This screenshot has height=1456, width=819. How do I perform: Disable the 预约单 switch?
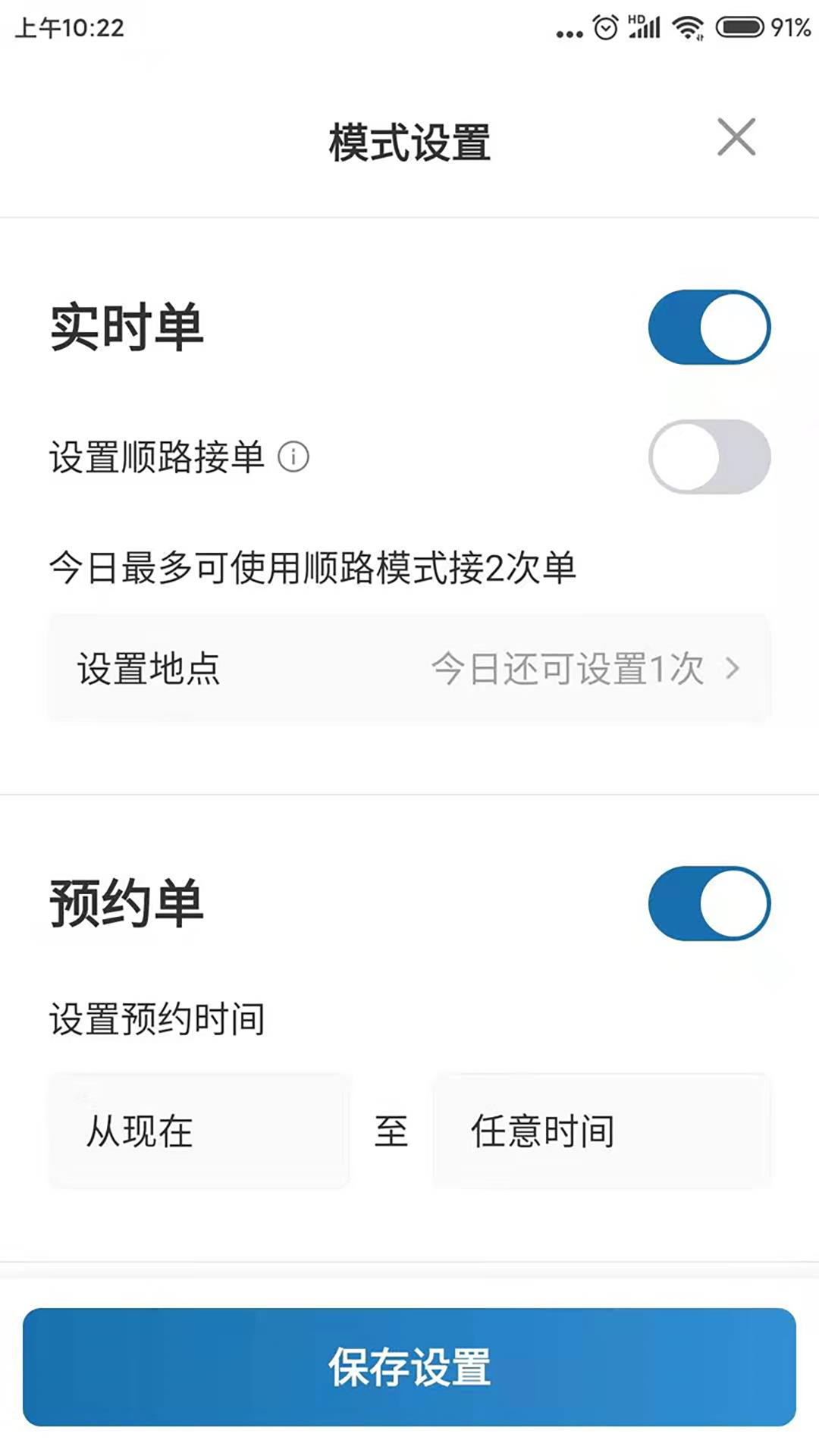coord(709,903)
